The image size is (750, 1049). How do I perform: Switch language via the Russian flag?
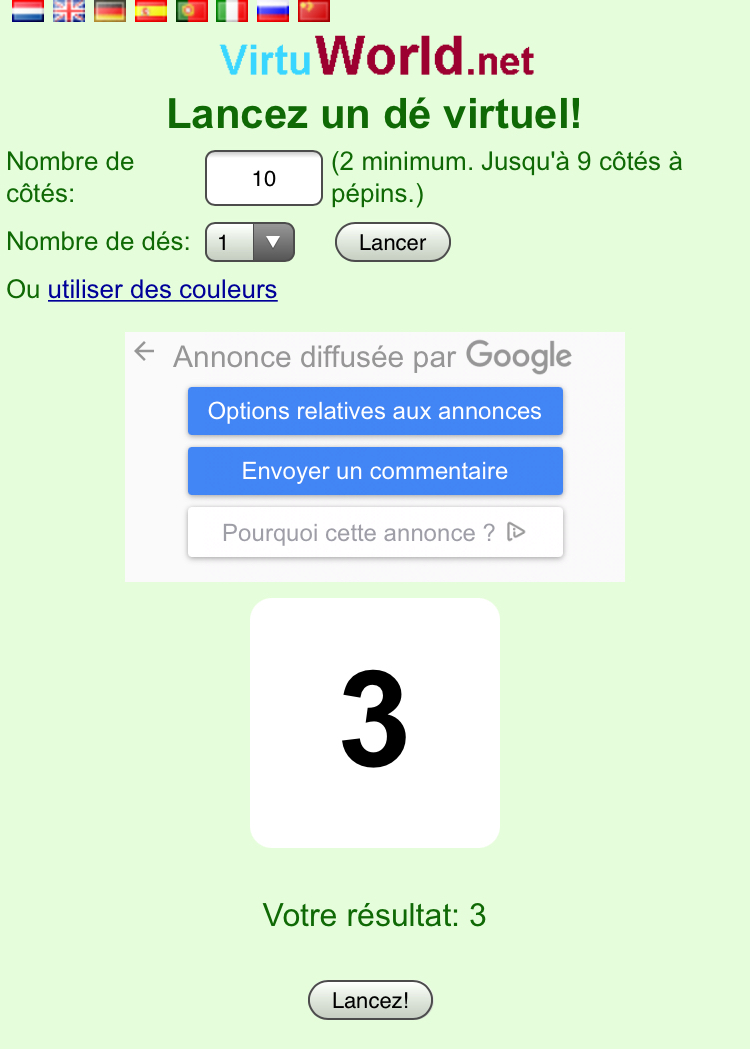[273, 11]
